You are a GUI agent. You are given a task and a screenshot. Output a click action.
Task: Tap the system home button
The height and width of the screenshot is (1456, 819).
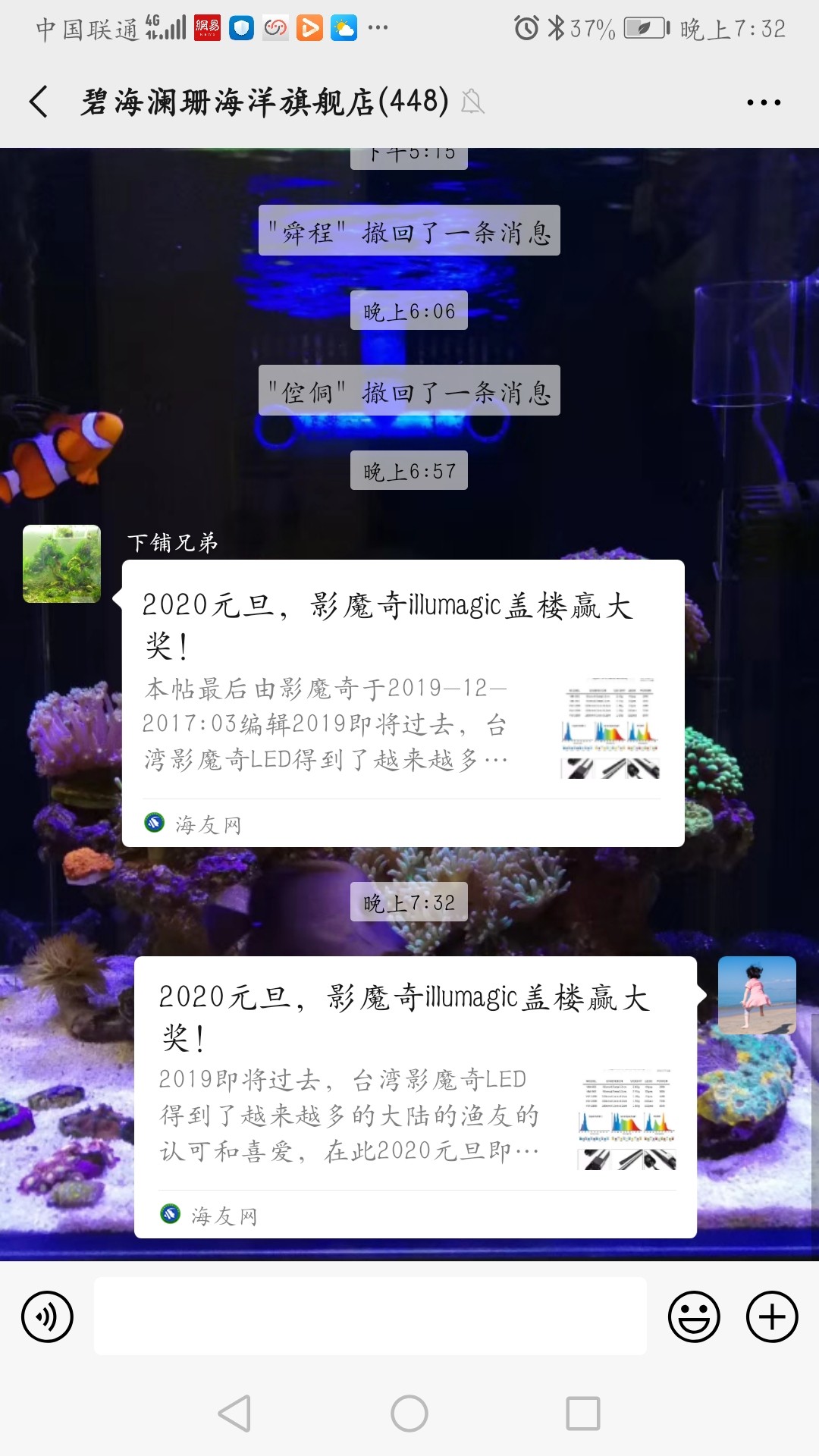(x=409, y=1414)
